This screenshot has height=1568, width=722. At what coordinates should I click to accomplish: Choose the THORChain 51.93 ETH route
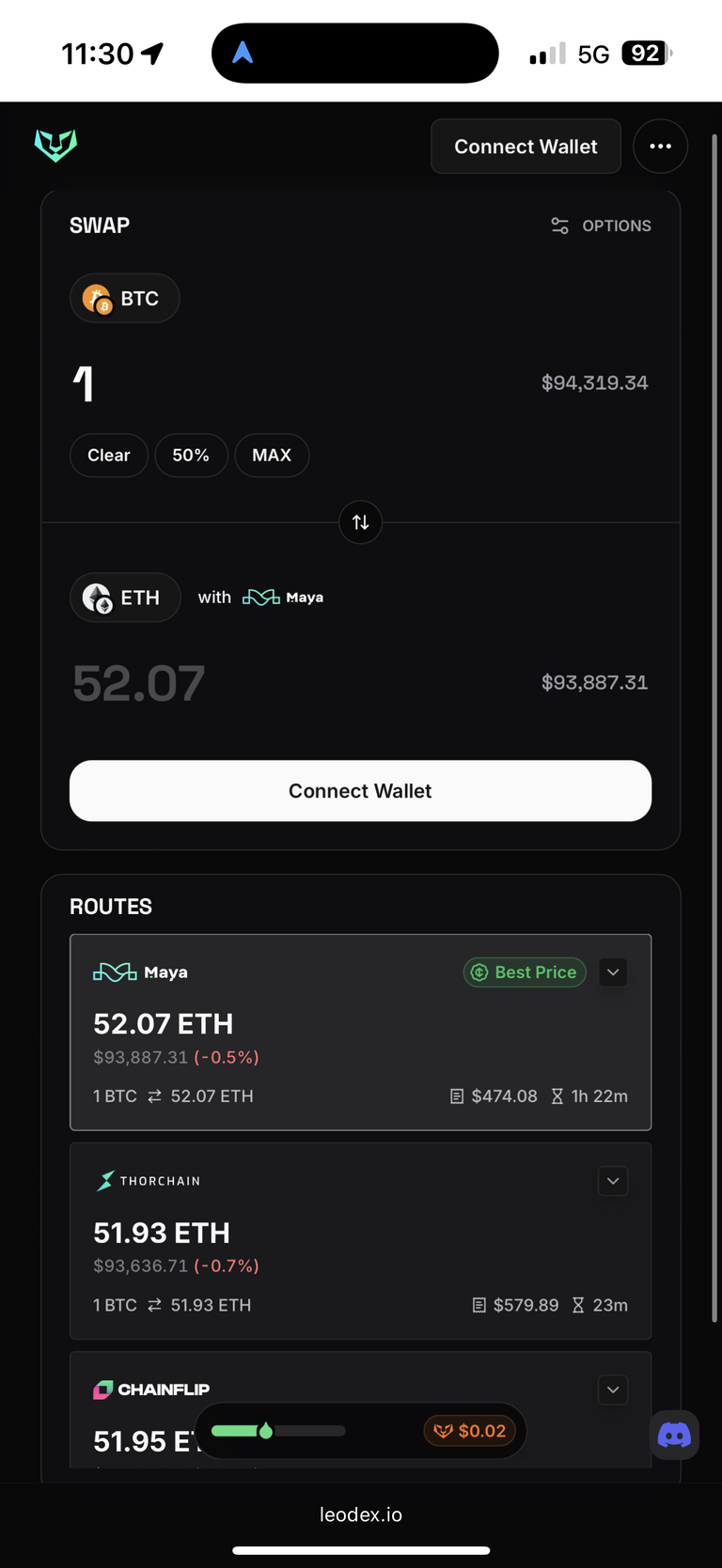coord(360,1241)
